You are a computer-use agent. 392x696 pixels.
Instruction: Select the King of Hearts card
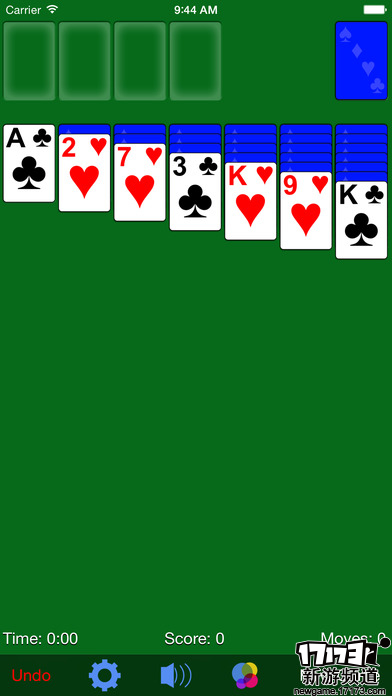pyautogui.click(x=250, y=201)
